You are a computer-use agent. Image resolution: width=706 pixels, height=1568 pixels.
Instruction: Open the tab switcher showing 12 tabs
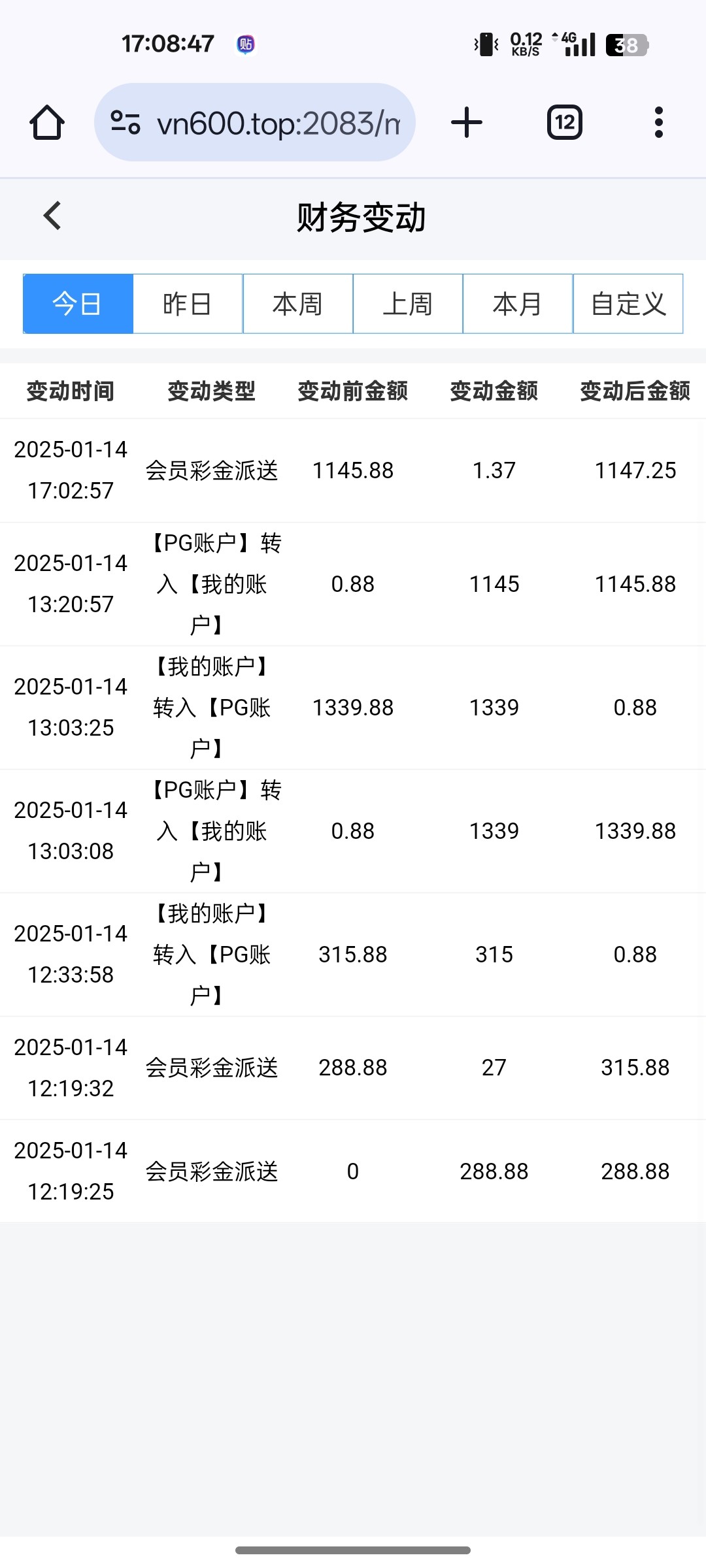[565, 123]
